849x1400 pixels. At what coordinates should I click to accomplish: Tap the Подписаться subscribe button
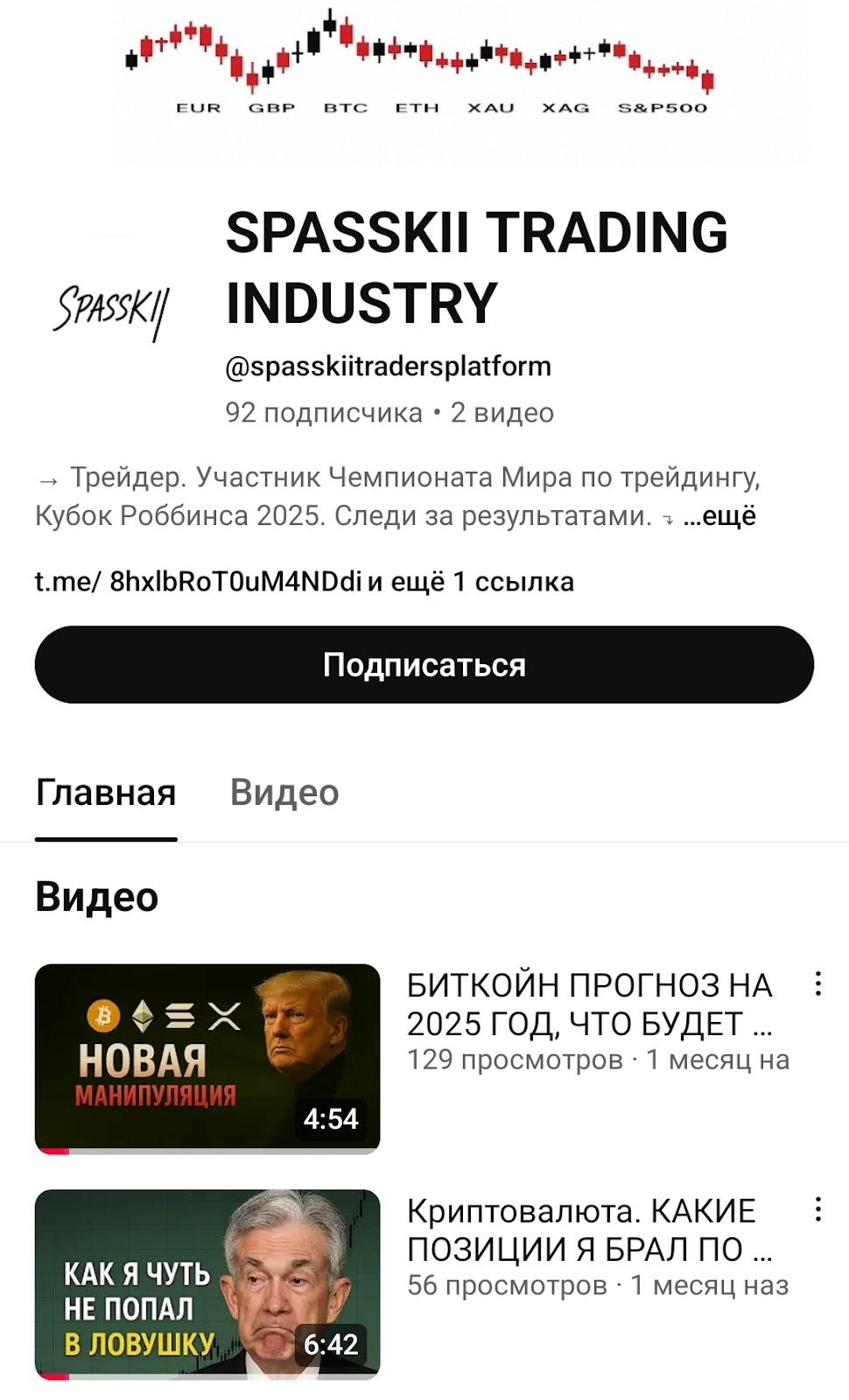pos(424,664)
